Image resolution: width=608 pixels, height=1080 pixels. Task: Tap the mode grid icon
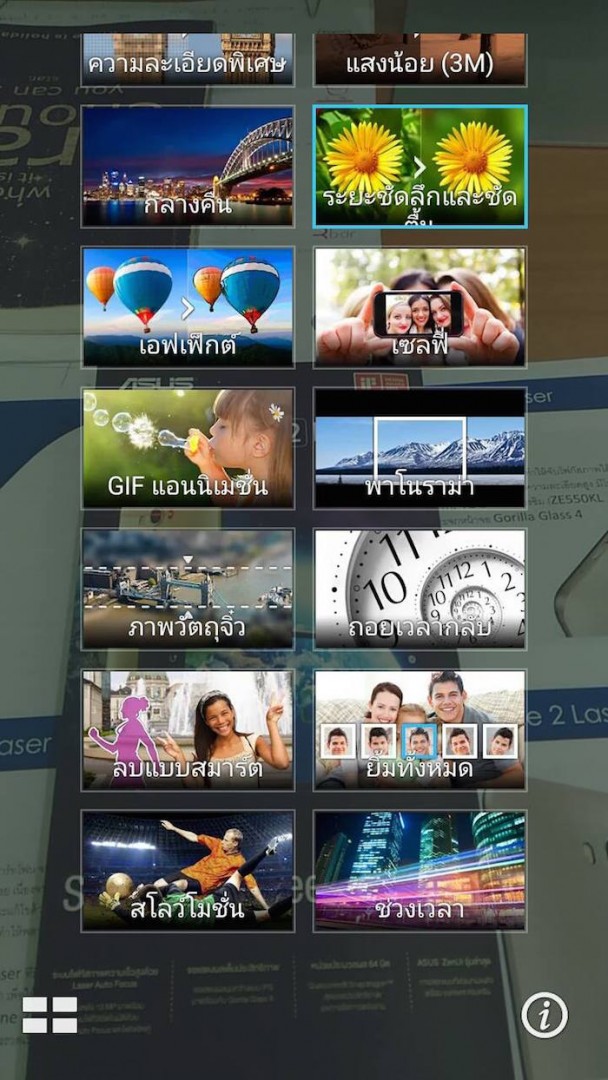pyautogui.click(x=50, y=1014)
